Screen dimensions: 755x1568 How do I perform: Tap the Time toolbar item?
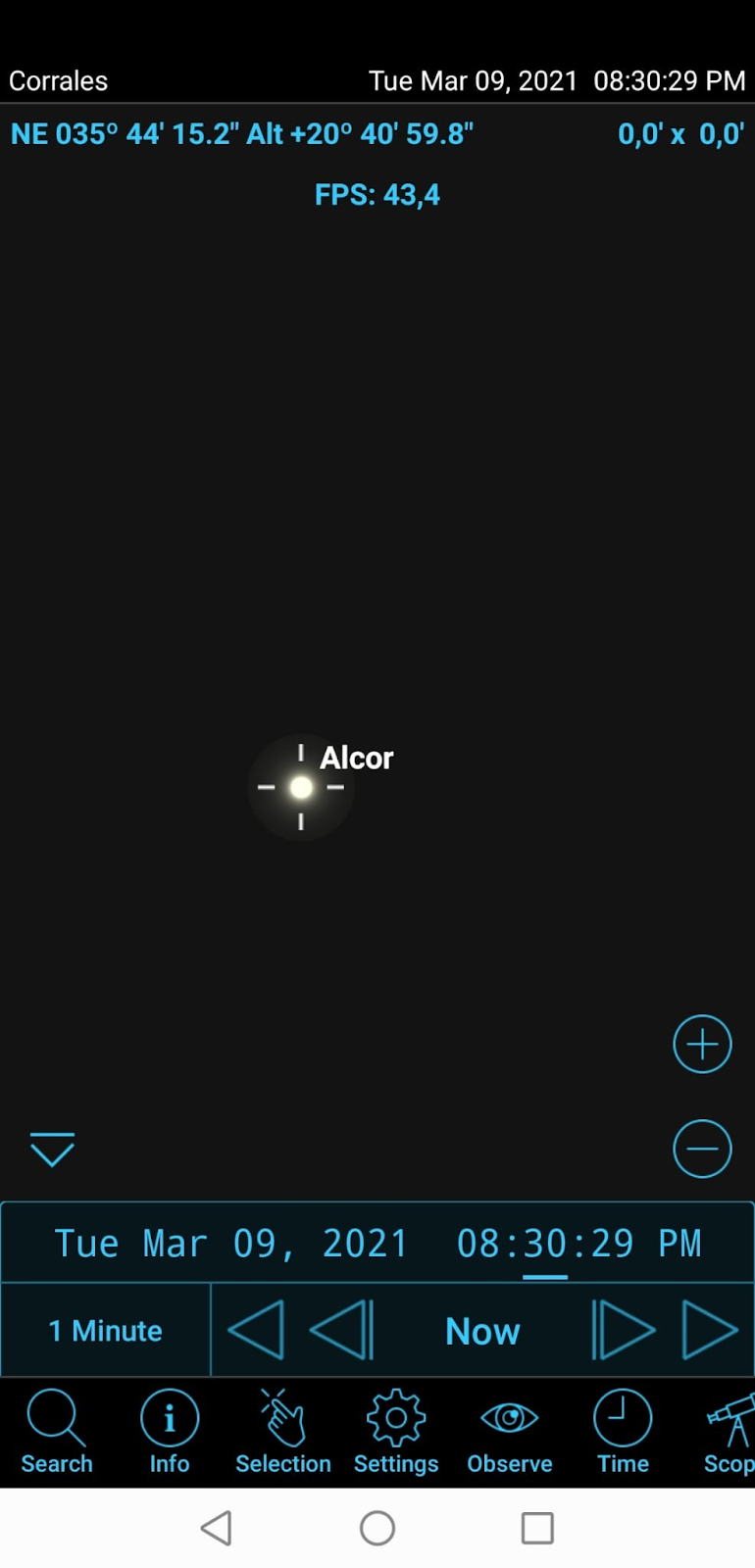coord(623,1432)
